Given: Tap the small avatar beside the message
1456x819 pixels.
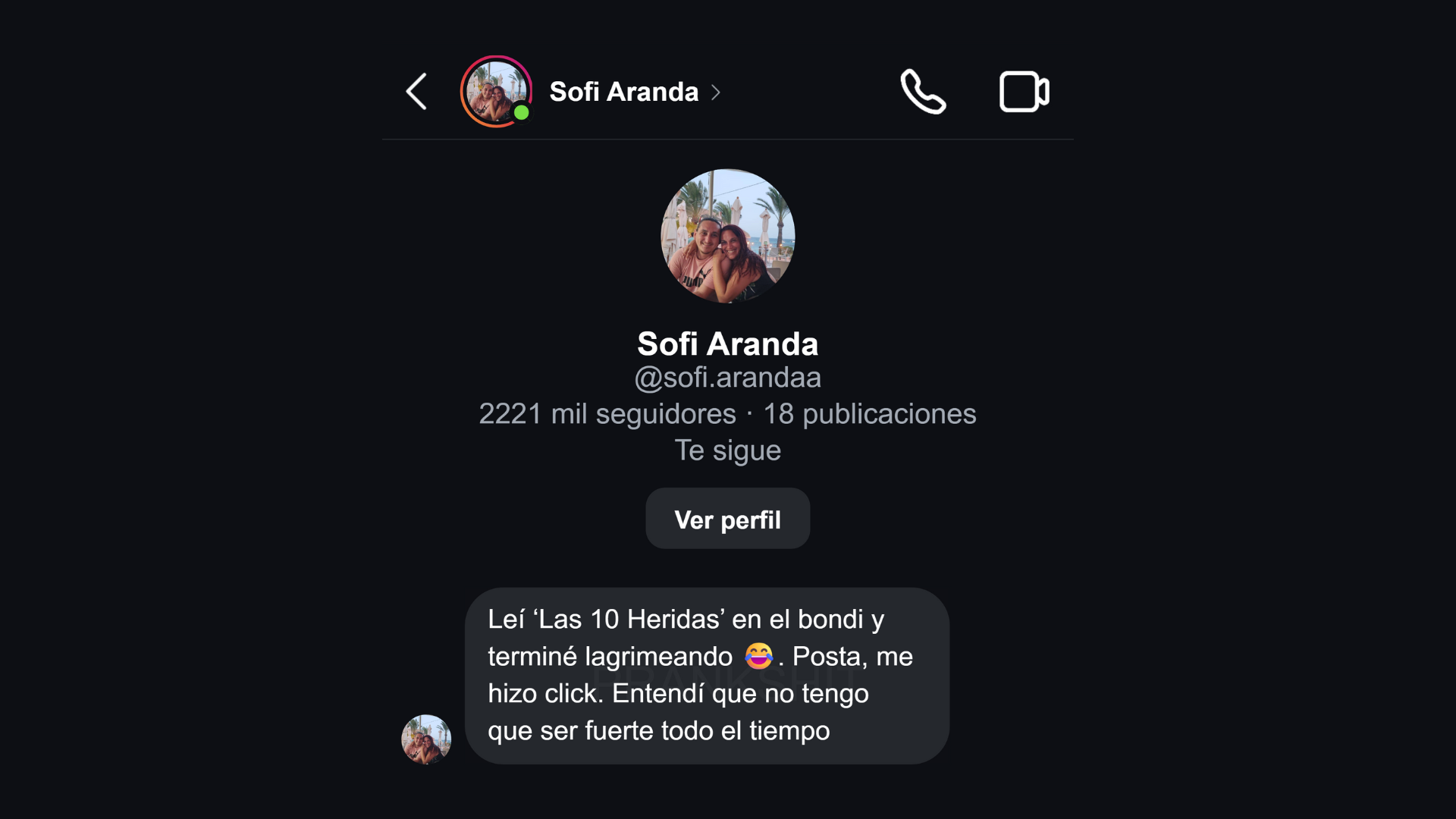Looking at the screenshot, I should pyautogui.click(x=426, y=739).
